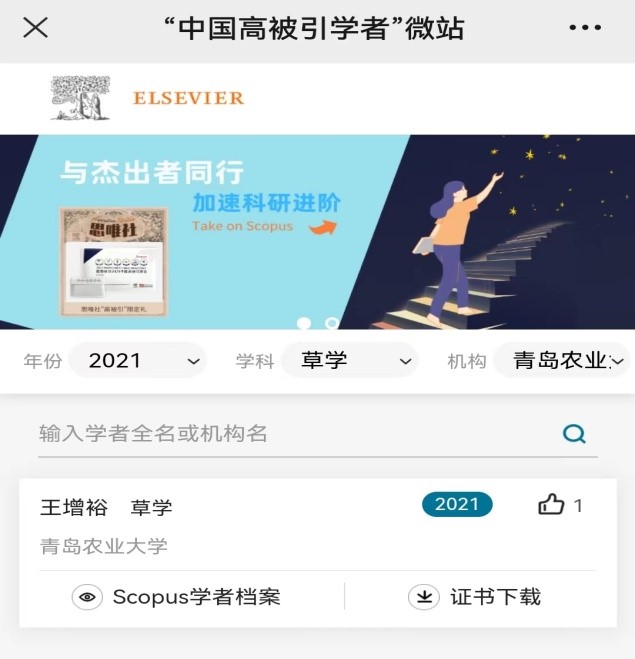Open 王增裕's Scopus学者档案

click(x=178, y=597)
